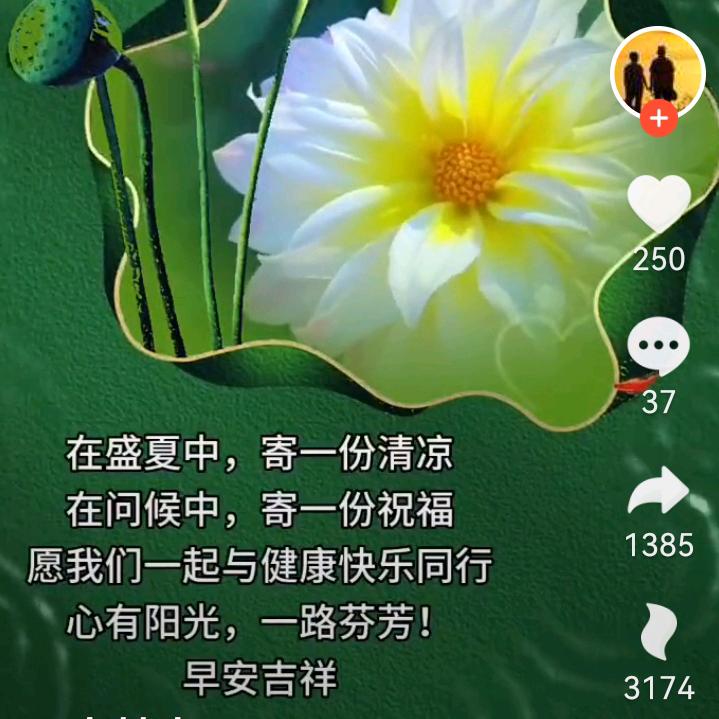This screenshot has height=719, width=719.
Task: Open the comments bubble with 37 comments
Action: (x=658, y=346)
